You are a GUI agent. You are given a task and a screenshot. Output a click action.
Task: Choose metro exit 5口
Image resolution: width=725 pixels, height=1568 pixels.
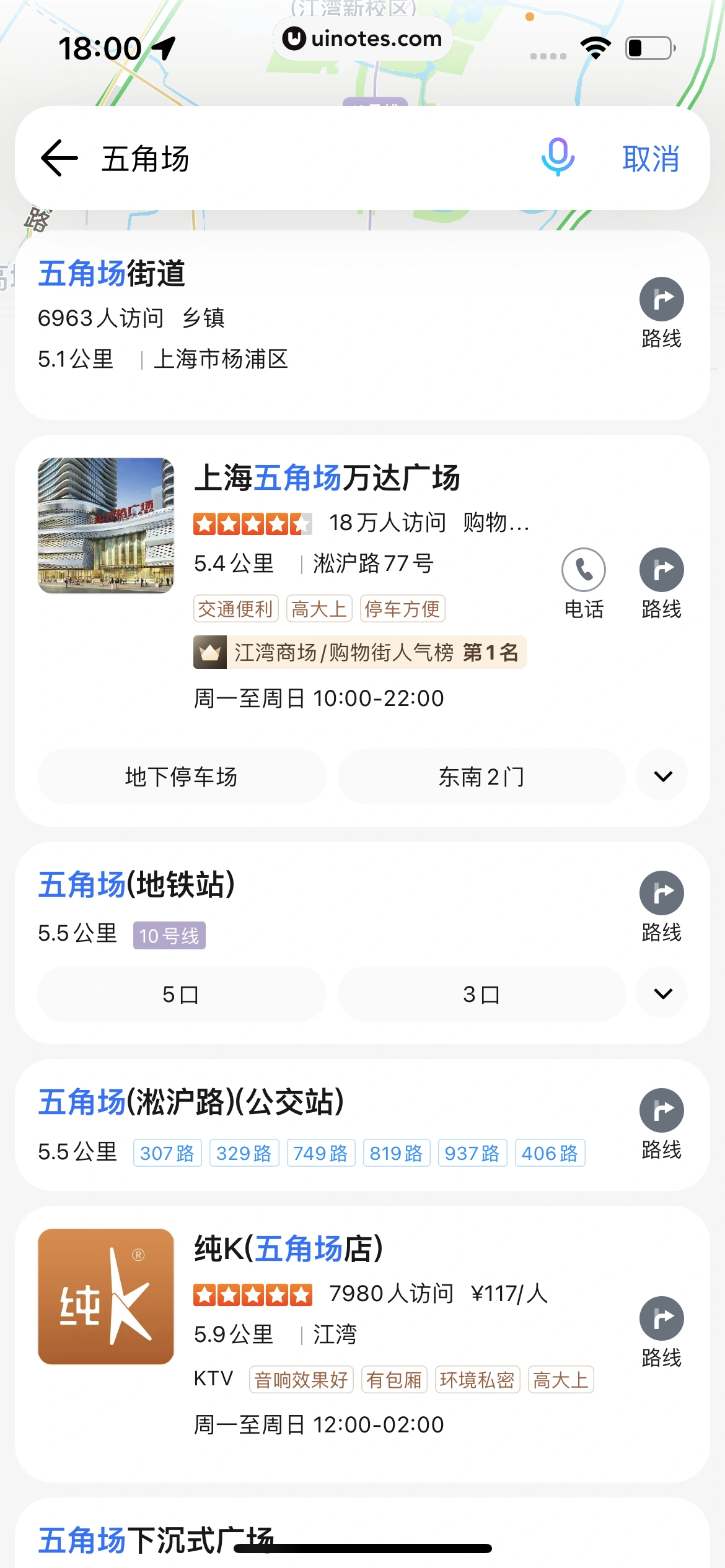[181, 994]
